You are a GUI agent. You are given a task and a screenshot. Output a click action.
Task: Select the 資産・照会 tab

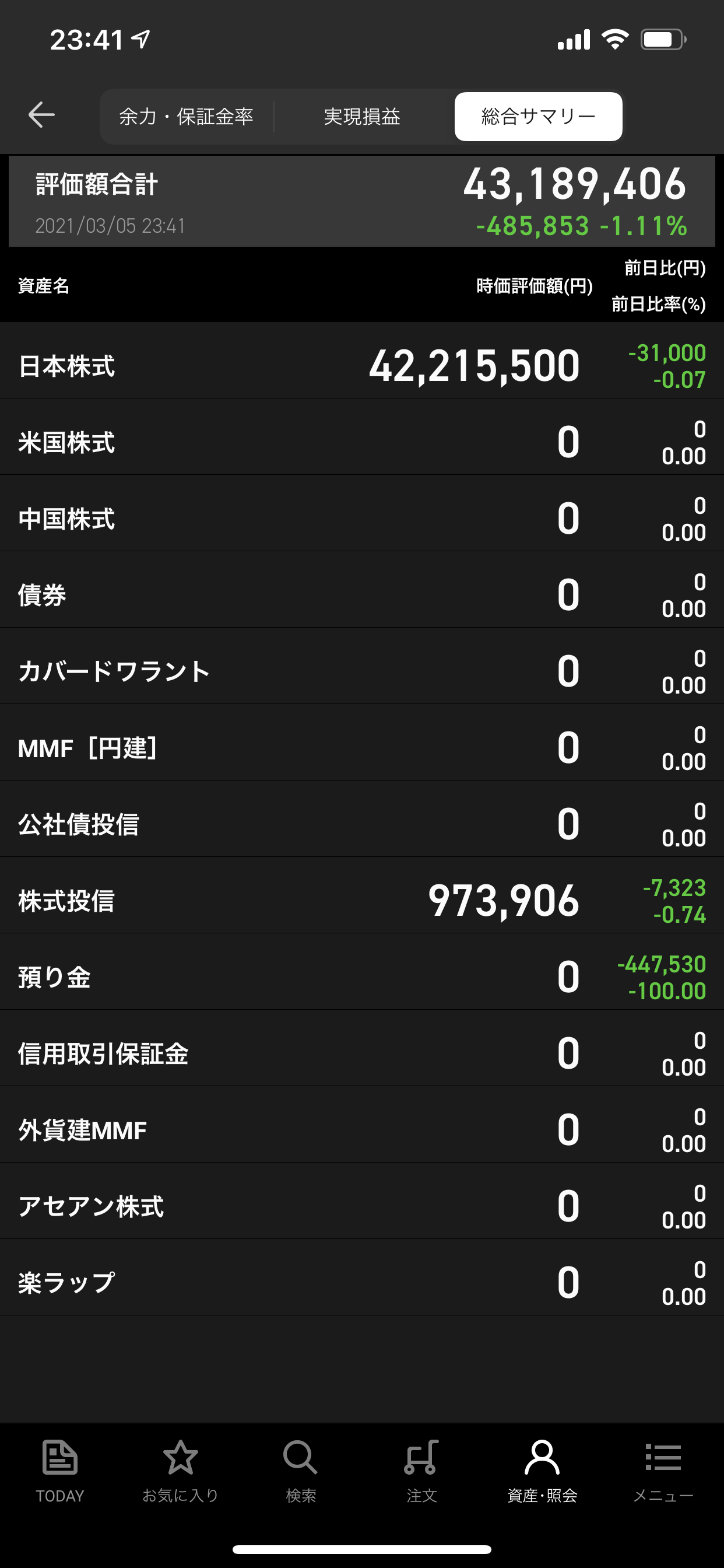pos(542,1471)
